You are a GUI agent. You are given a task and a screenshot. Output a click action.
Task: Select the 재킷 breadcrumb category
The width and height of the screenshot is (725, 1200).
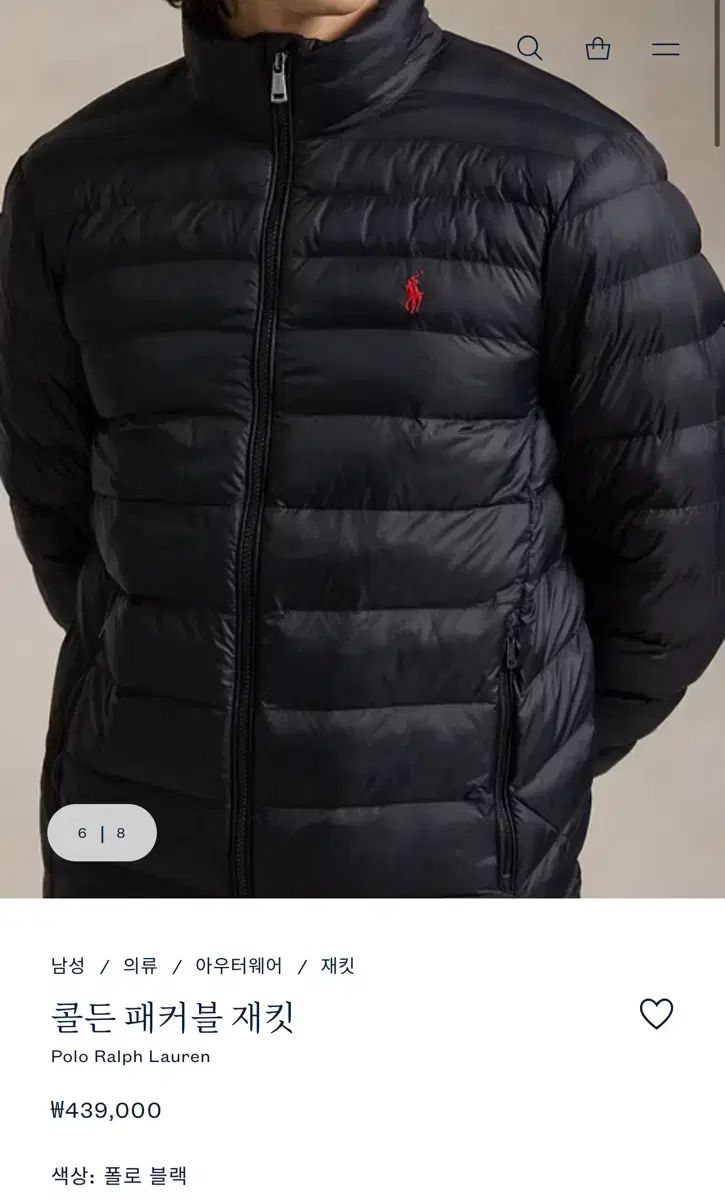(338, 966)
